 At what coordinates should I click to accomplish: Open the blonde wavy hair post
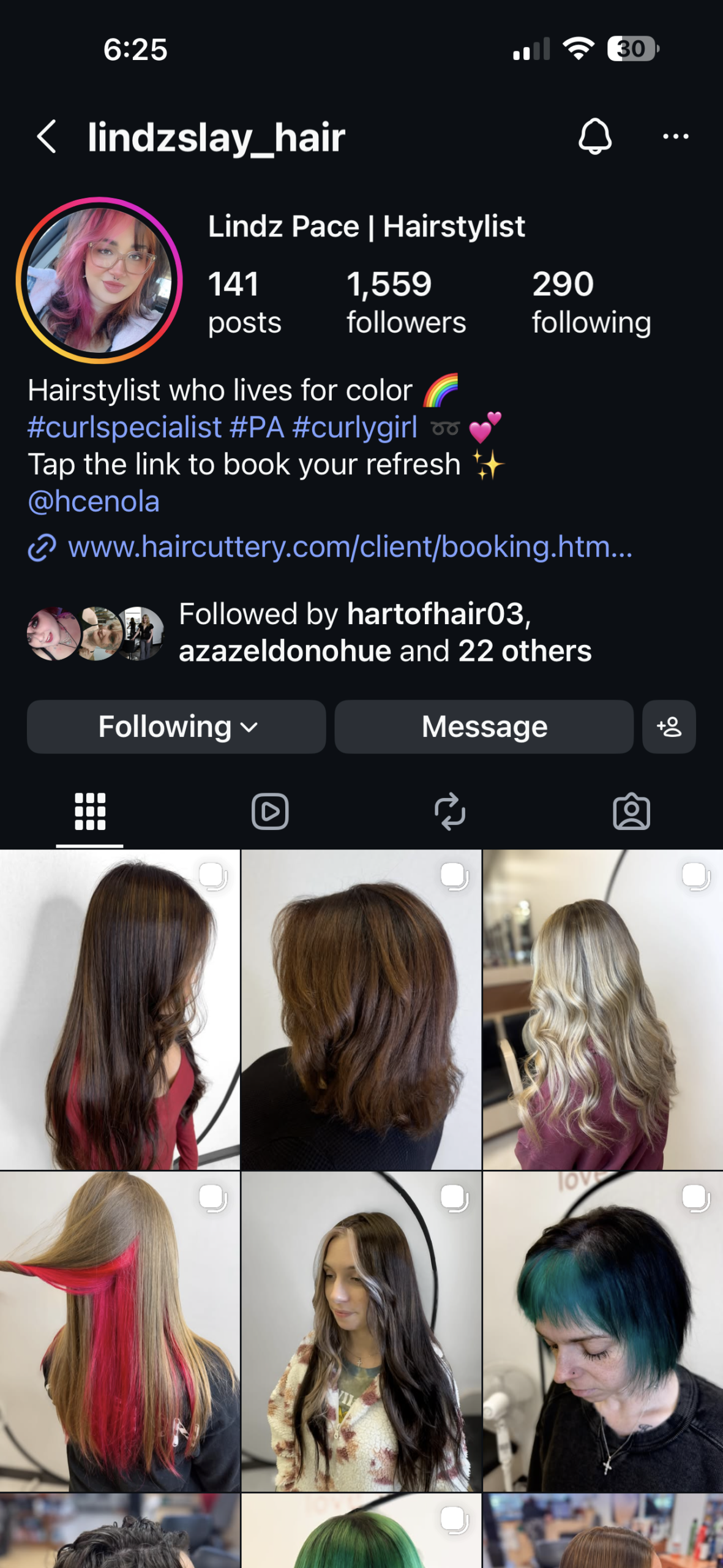coord(602,1009)
